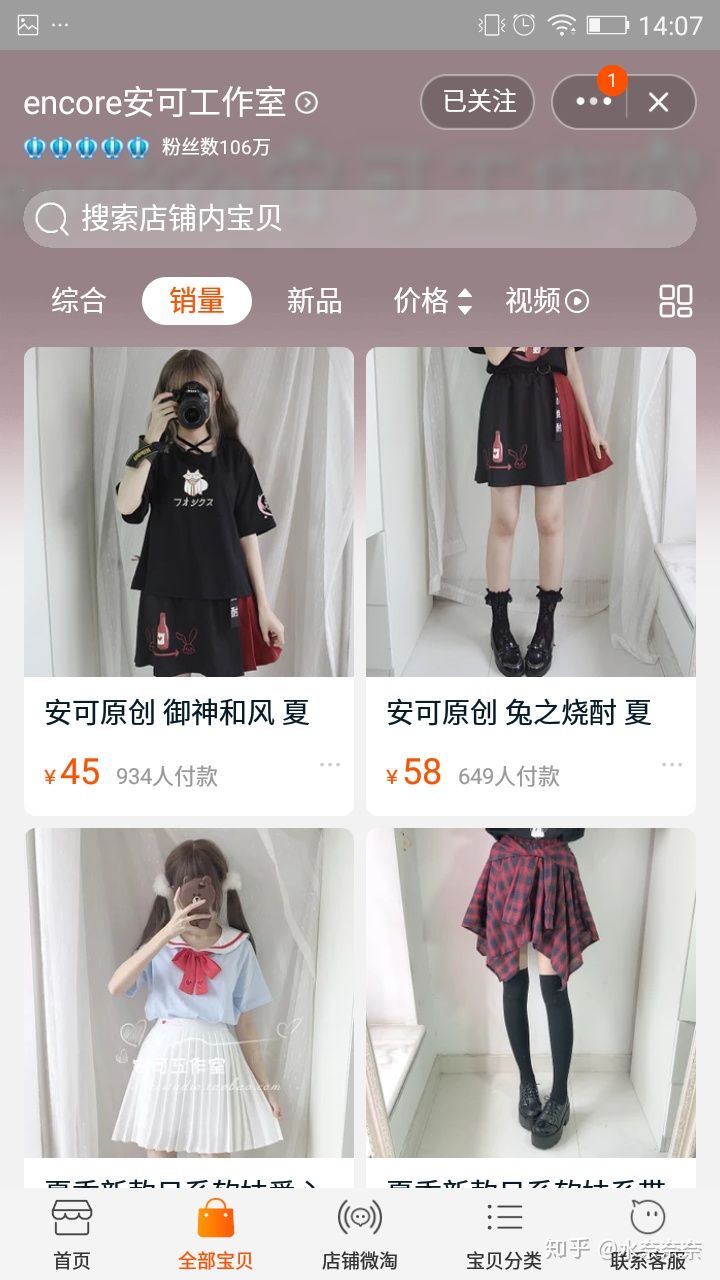Switch to the 综合 sorting tab

tap(78, 300)
